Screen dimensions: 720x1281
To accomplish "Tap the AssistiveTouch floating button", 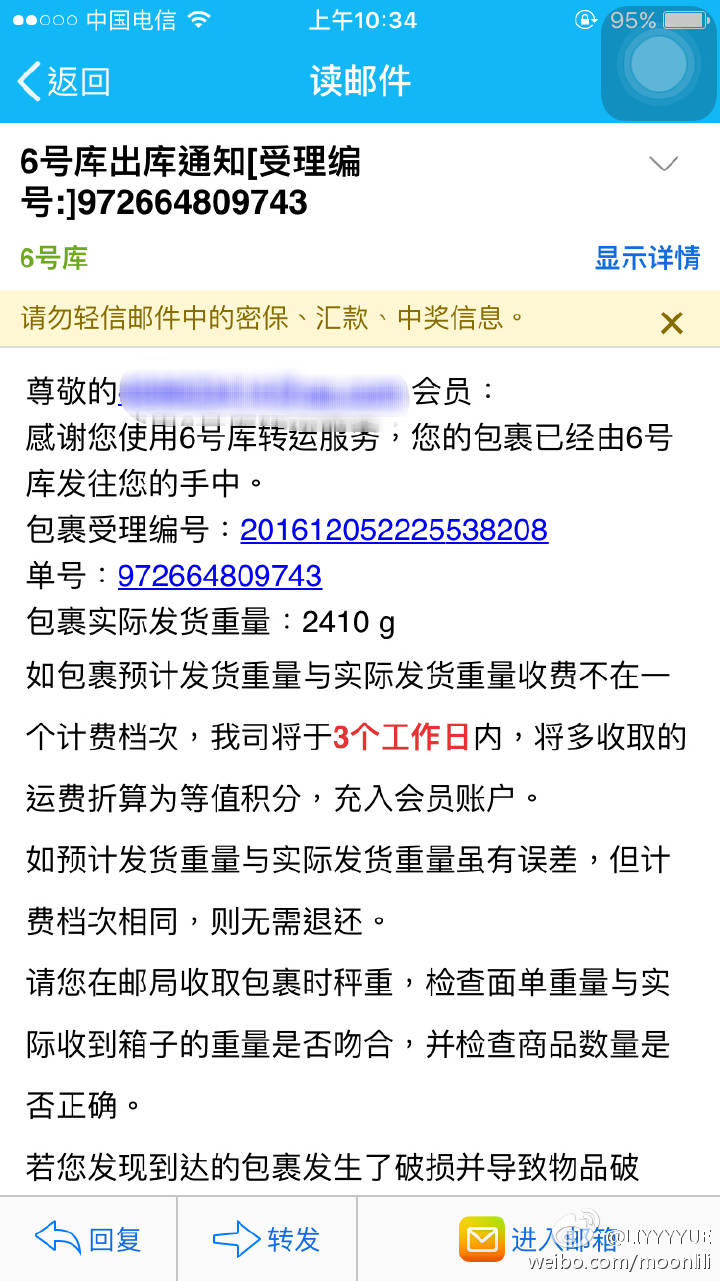I will point(659,63).
